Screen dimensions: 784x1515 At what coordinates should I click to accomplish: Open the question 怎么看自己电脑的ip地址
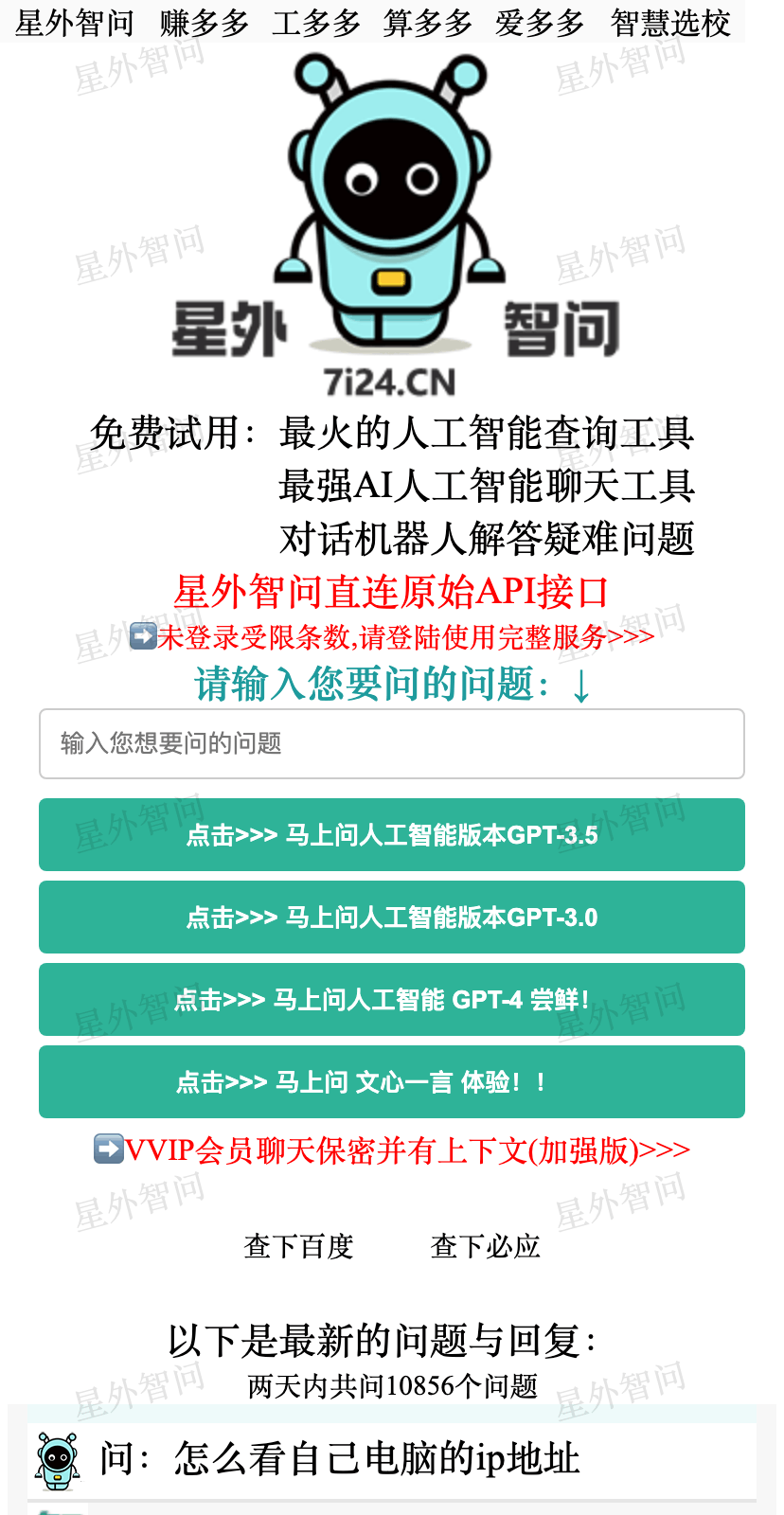point(376,1459)
